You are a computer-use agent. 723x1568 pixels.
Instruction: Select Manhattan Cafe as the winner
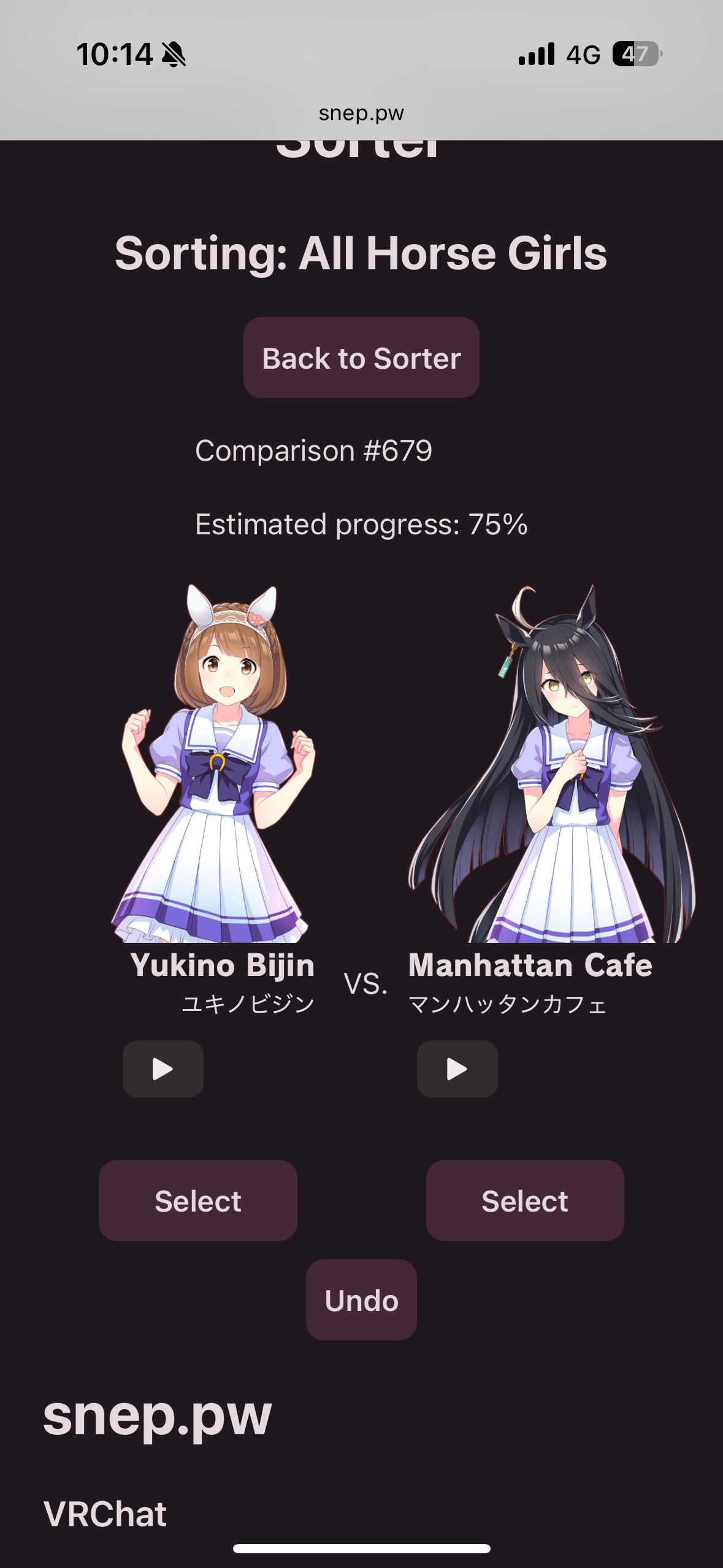(525, 1201)
